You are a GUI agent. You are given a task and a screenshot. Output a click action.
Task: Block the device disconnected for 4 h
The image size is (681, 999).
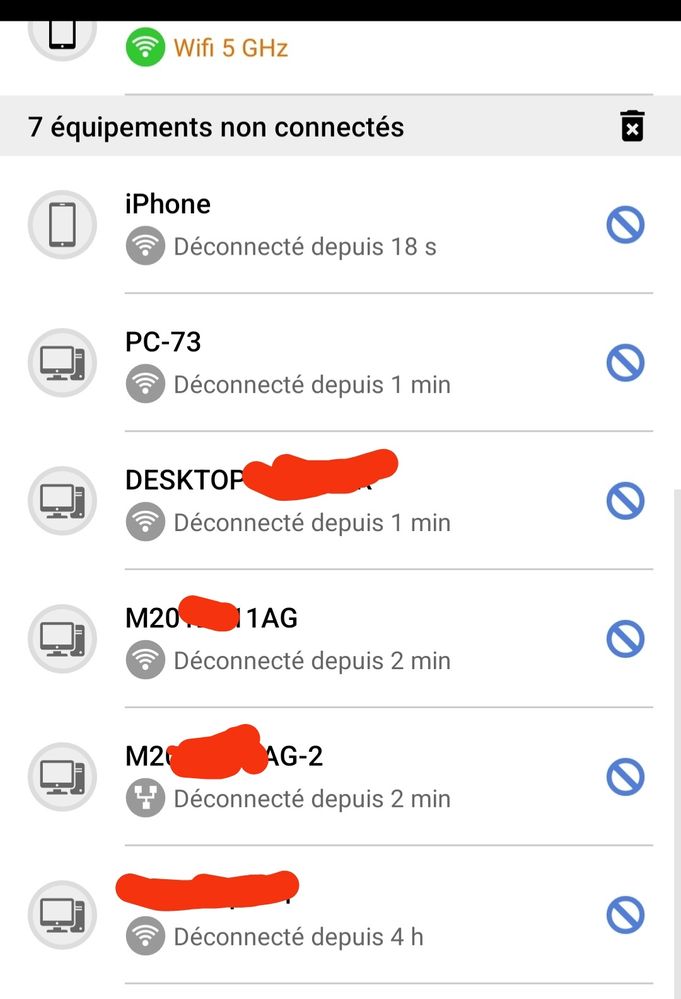(626, 915)
